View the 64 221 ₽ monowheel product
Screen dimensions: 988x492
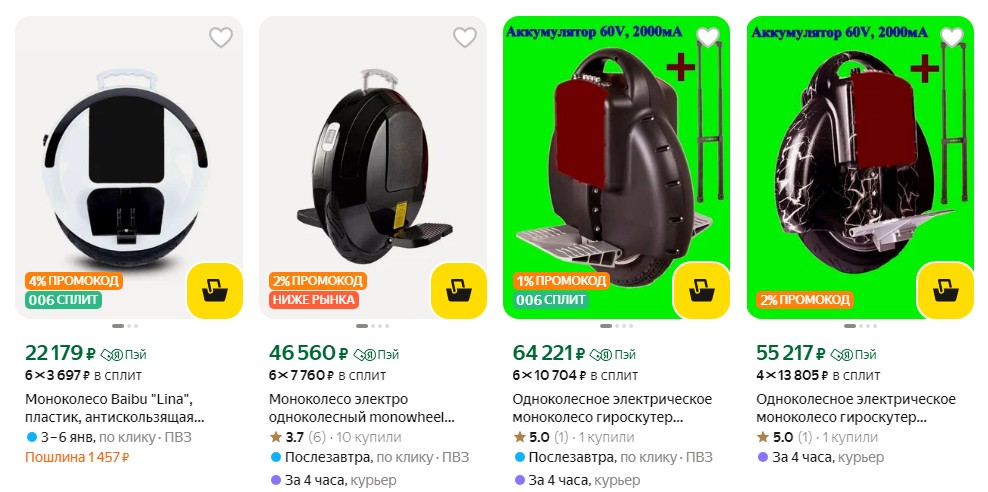tap(604, 408)
